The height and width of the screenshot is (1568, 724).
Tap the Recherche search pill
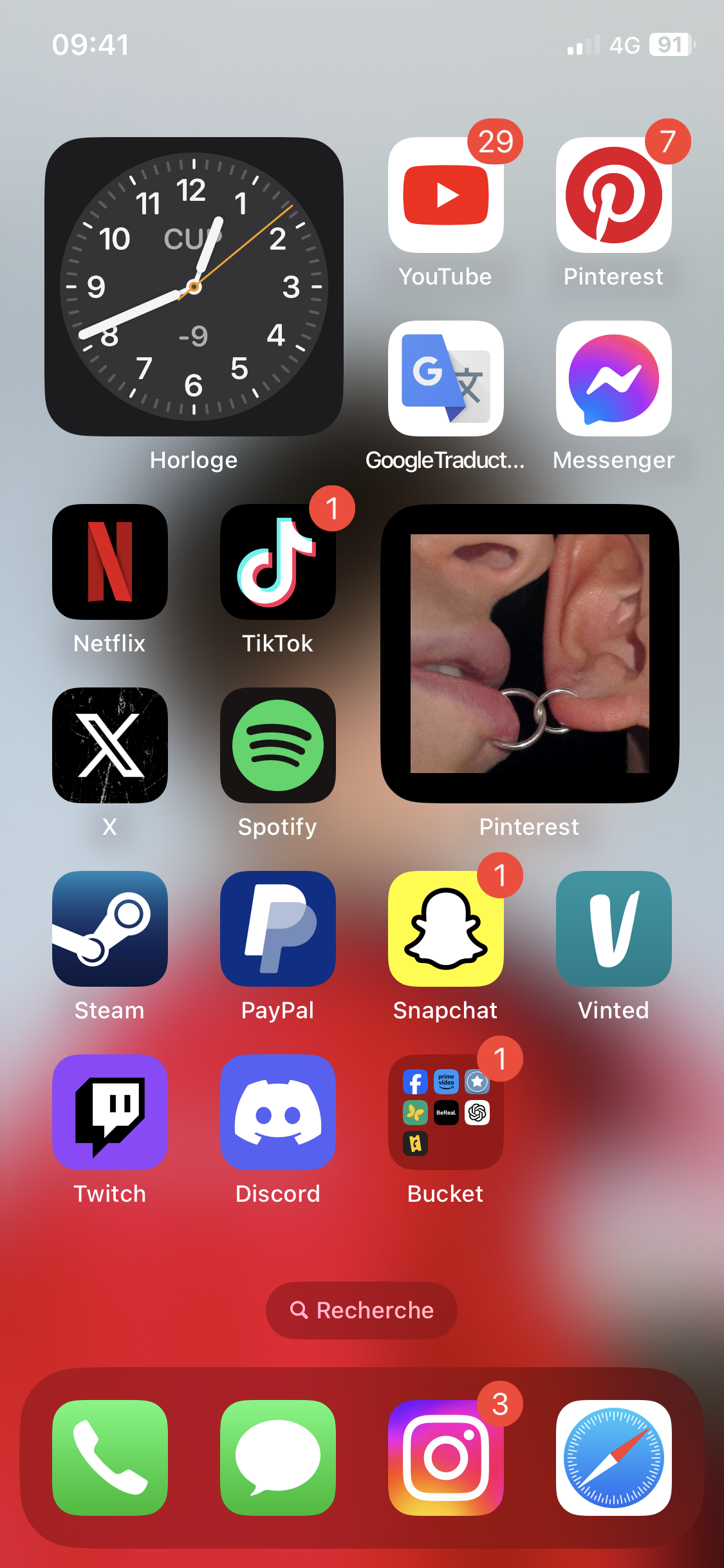(362, 1311)
